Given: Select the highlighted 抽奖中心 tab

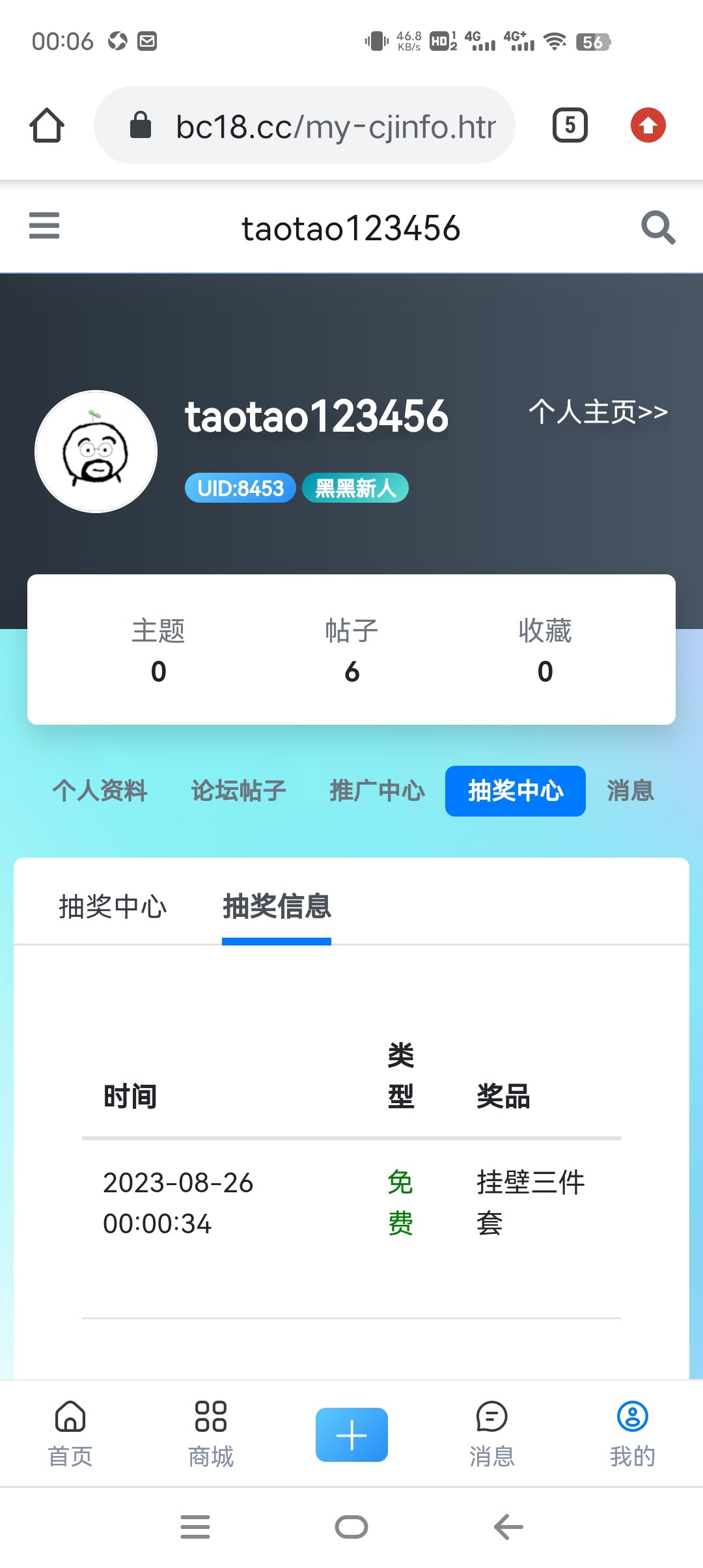Looking at the screenshot, I should [515, 791].
